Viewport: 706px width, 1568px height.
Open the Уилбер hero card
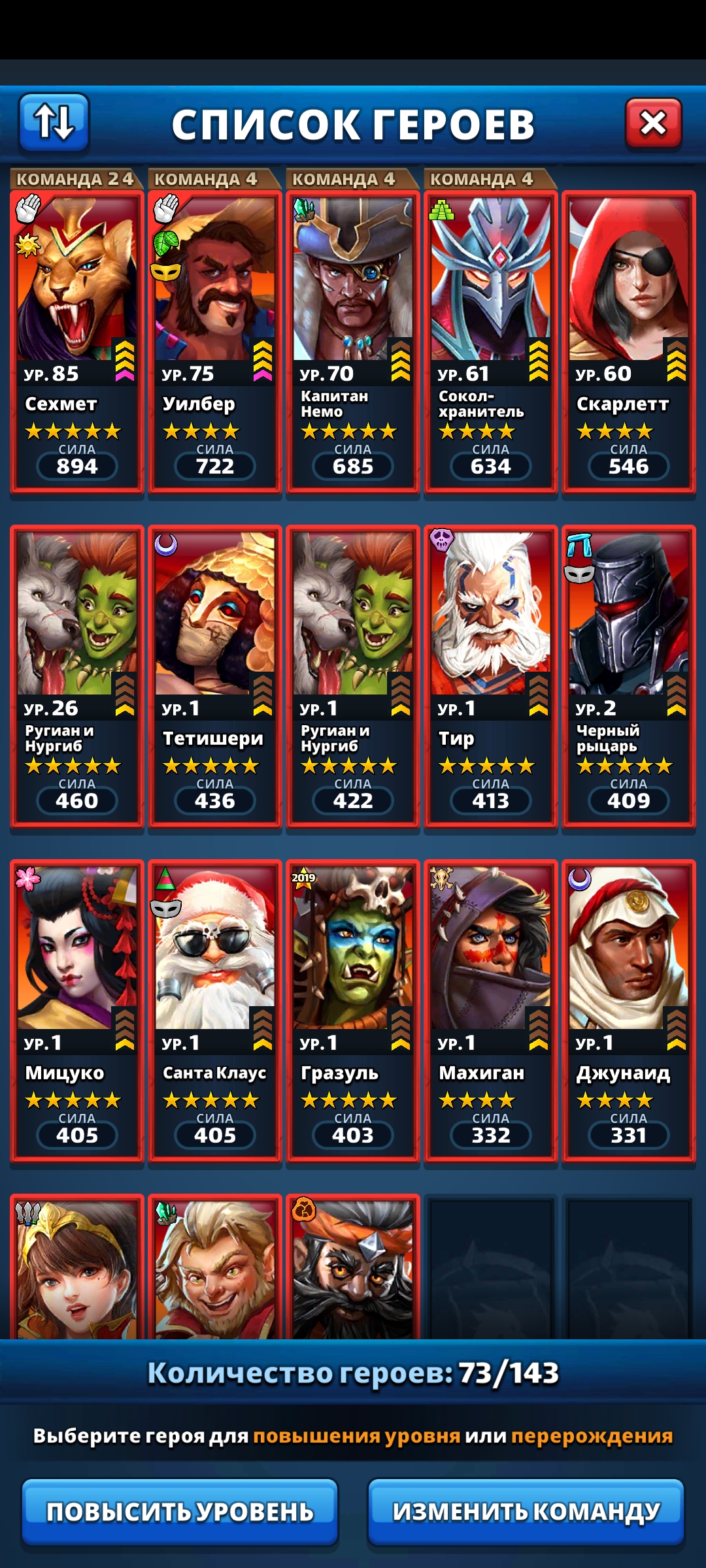point(214,340)
